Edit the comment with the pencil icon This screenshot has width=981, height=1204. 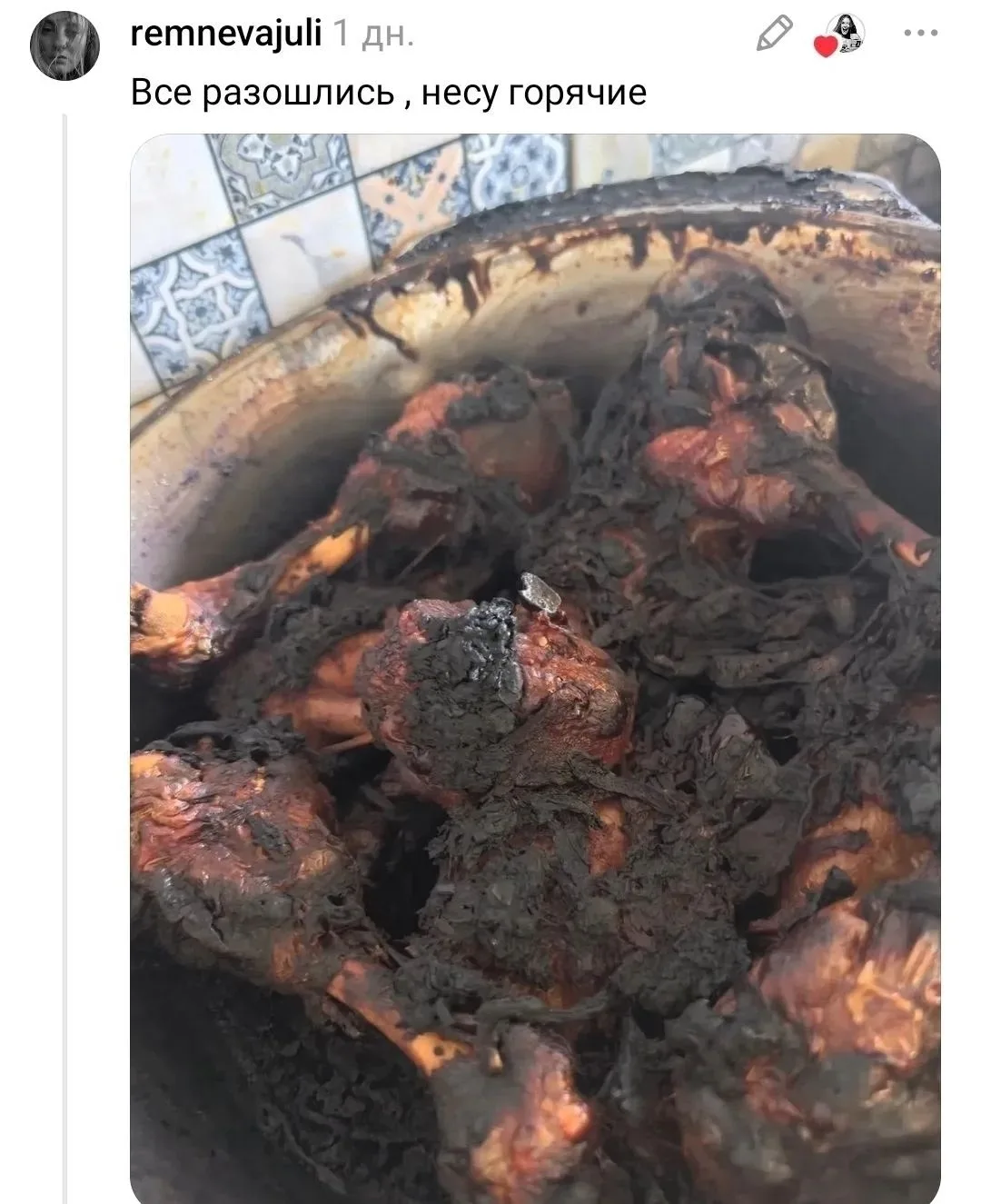775,35
